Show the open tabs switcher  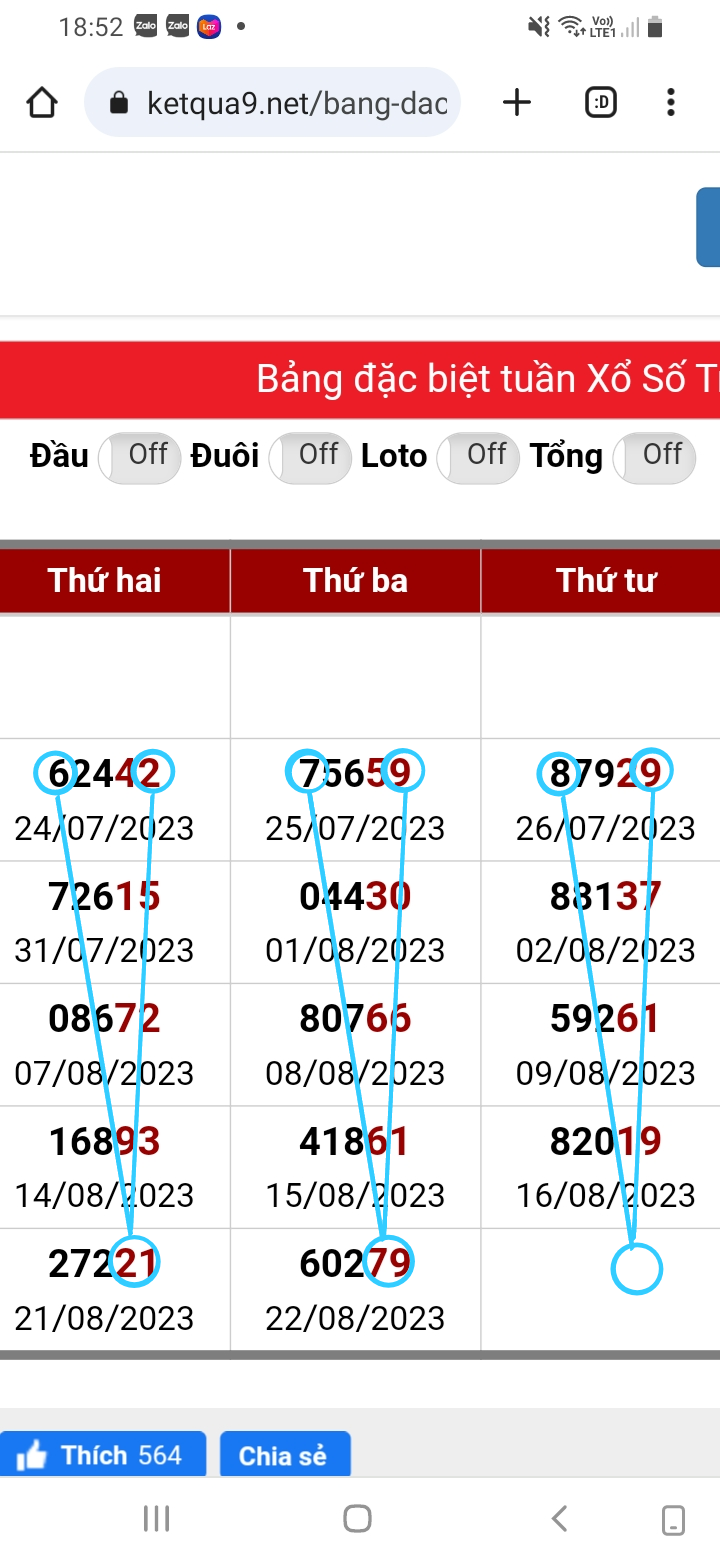pyautogui.click(x=601, y=102)
